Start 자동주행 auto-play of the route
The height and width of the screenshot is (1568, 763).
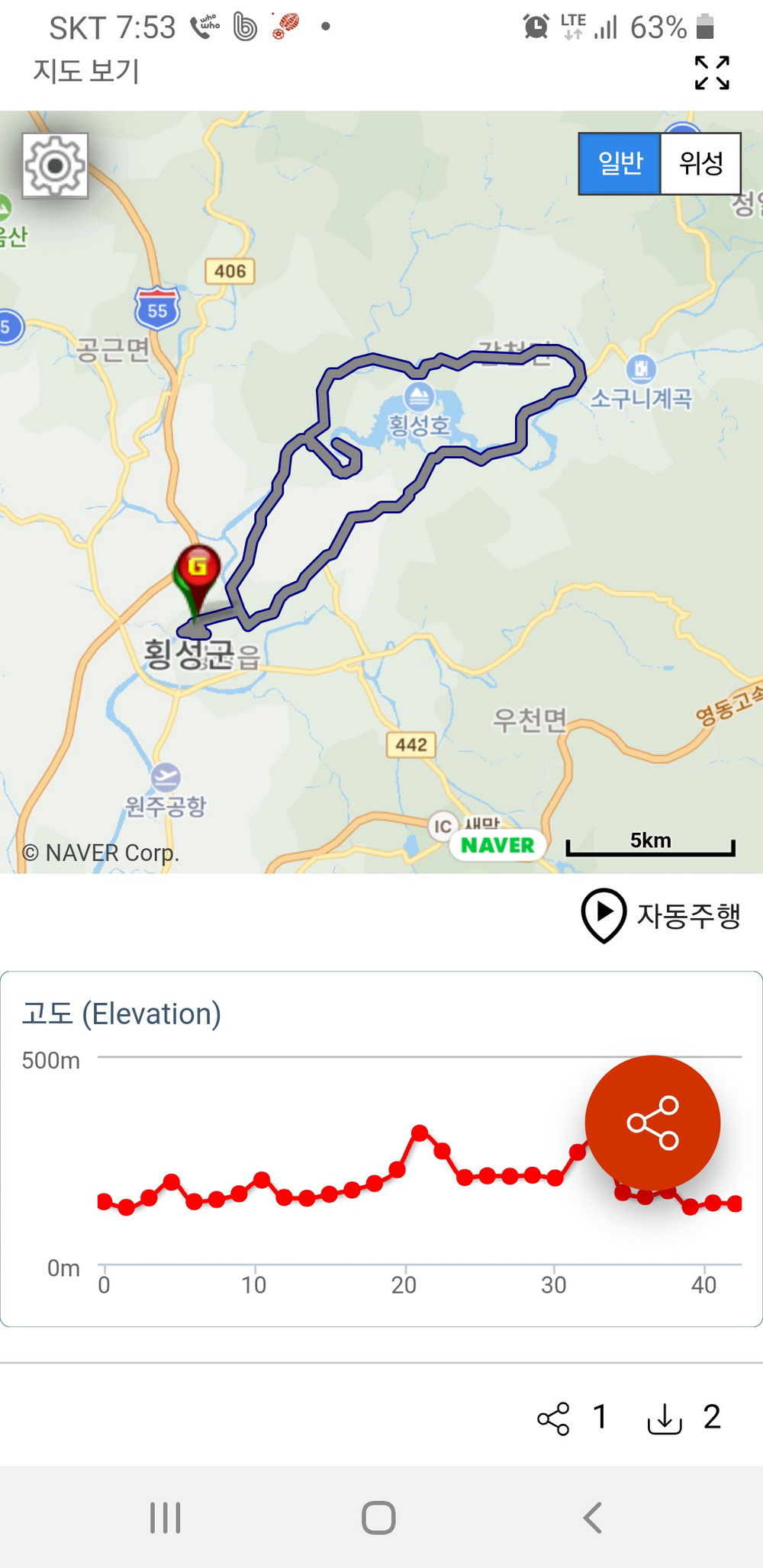coord(661,914)
